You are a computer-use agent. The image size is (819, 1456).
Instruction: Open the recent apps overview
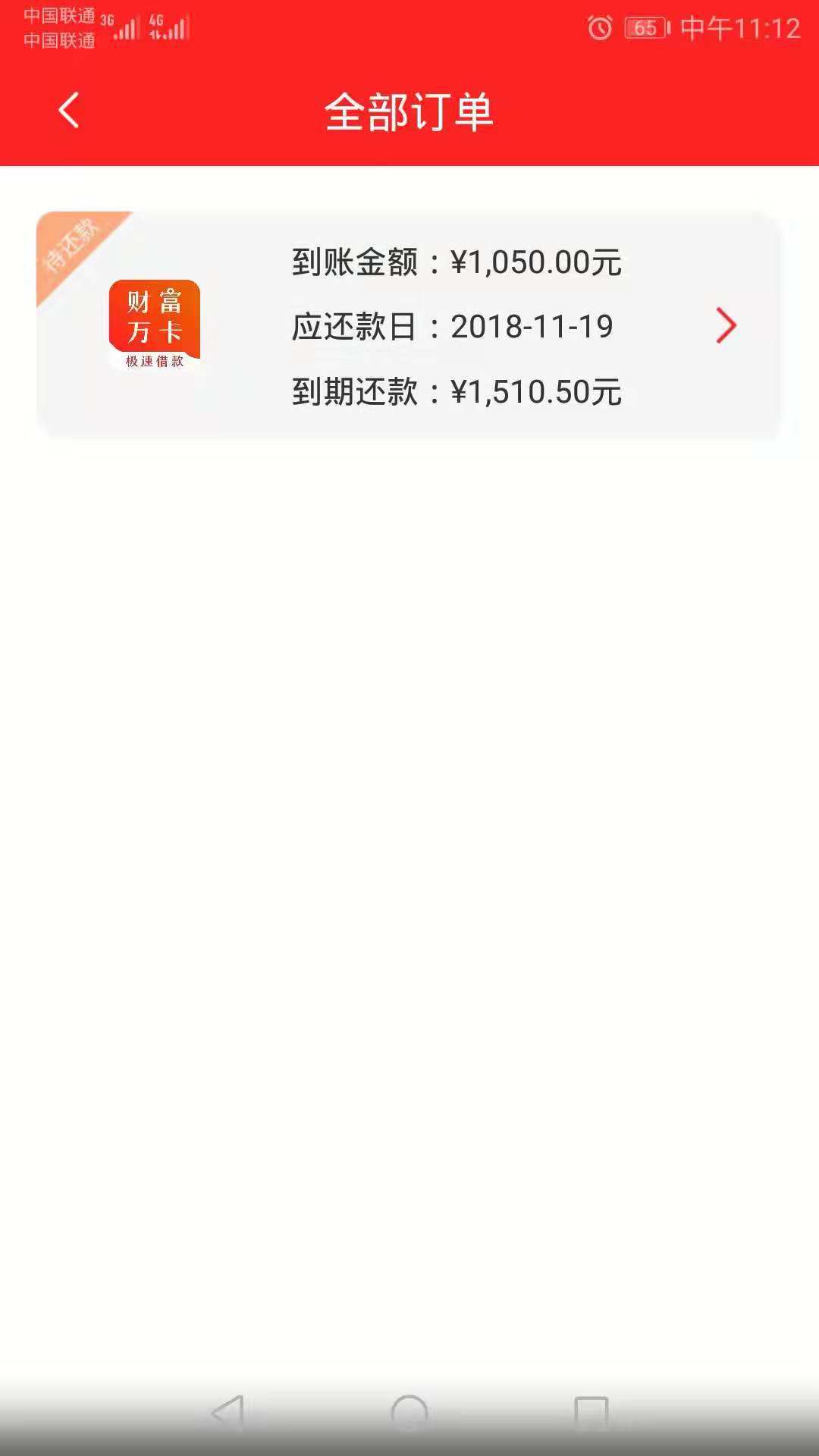[x=591, y=1414]
